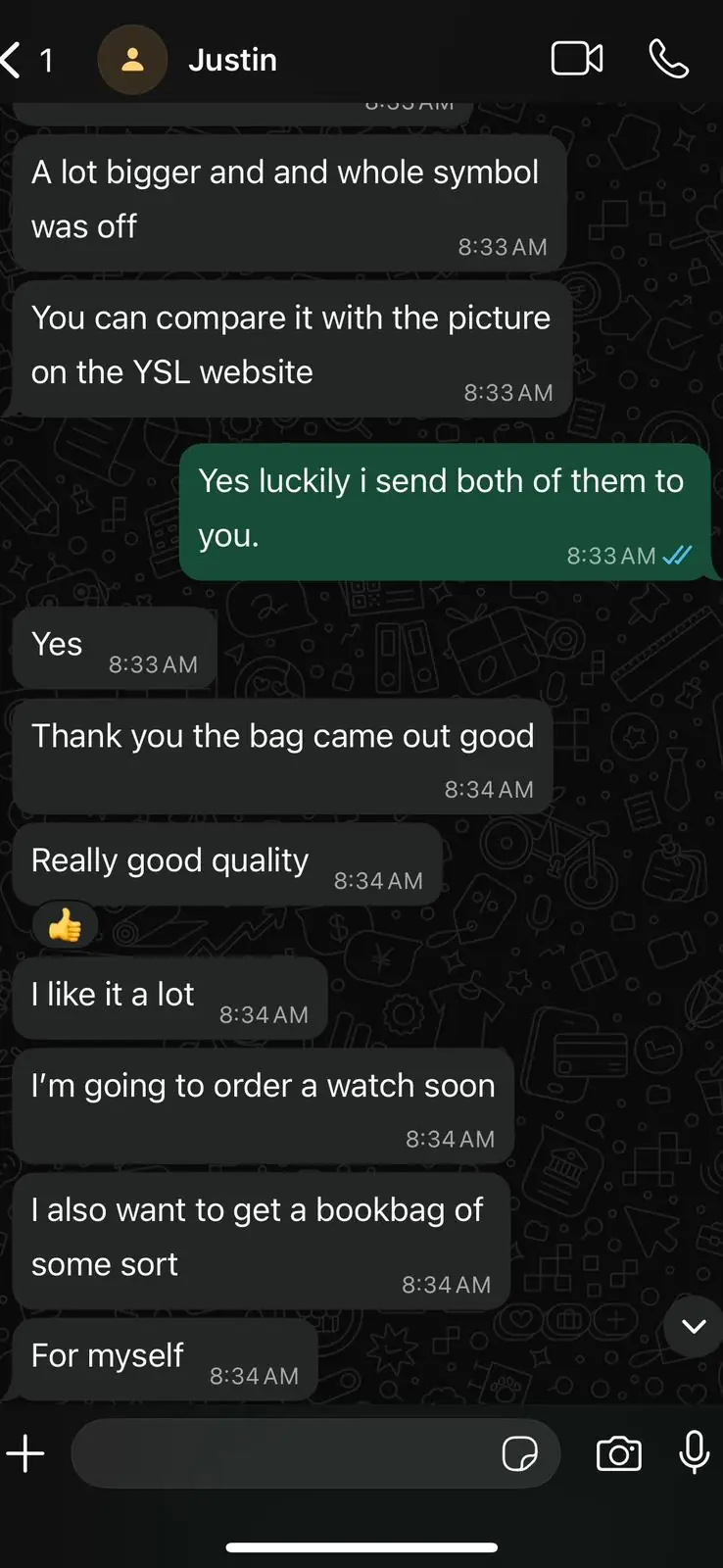Start a voice call with Justin
The height and width of the screenshot is (1568, 723).
[669, 59]
